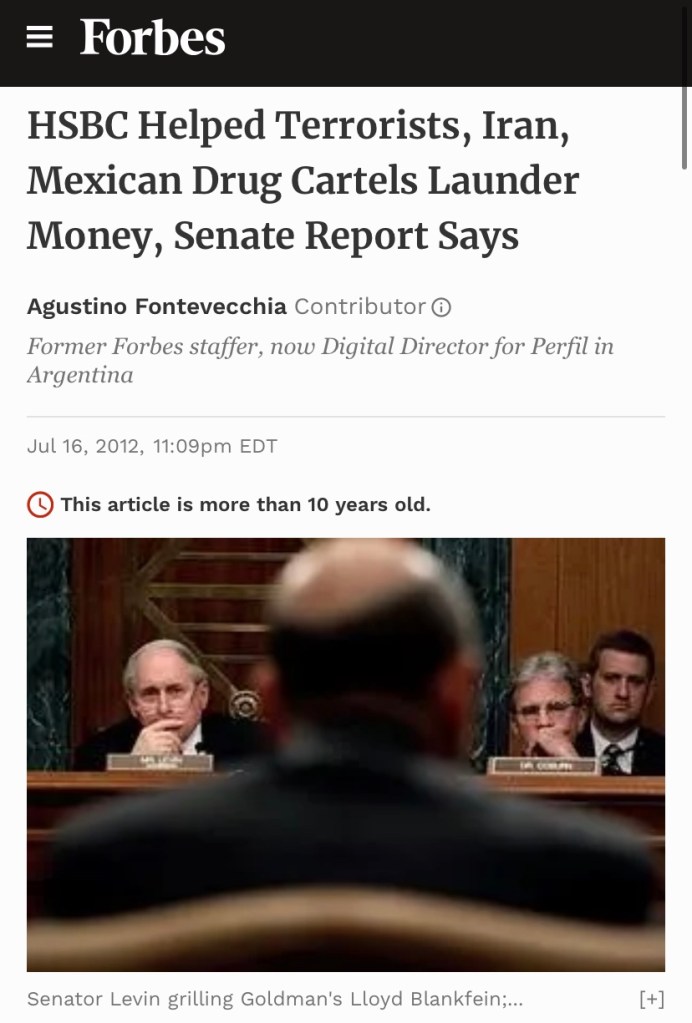Expand the photo caption with [+]
This screenshot has height=1023, width=692.
click(x=650, y=998)
